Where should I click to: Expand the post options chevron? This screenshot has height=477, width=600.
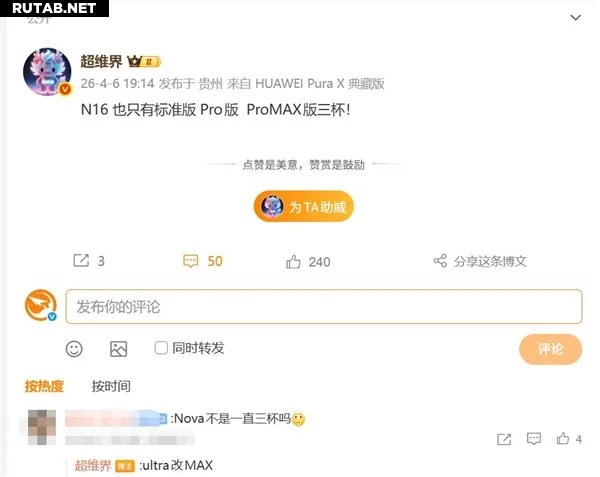[x=574, y=18]
